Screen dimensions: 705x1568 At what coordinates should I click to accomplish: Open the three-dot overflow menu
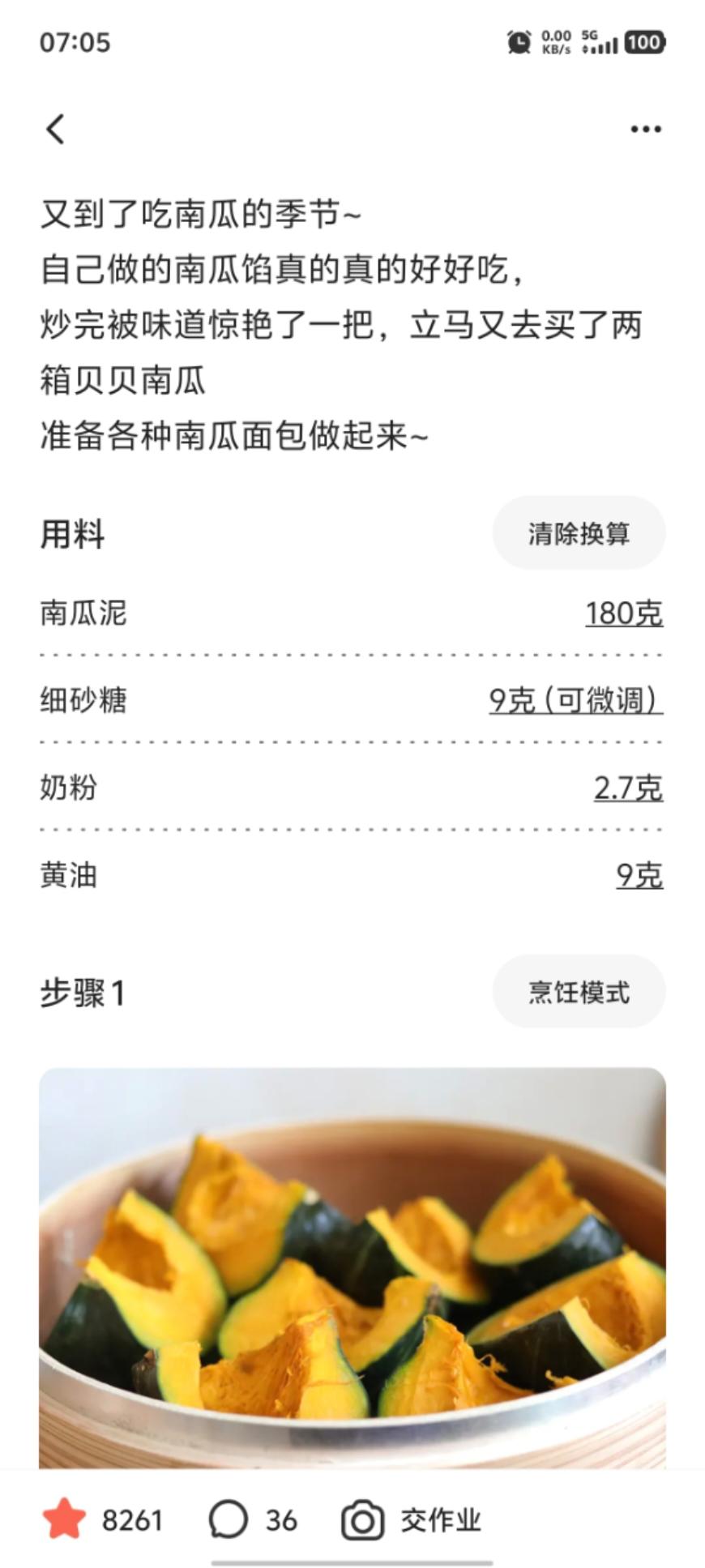(x=645, y=129)
